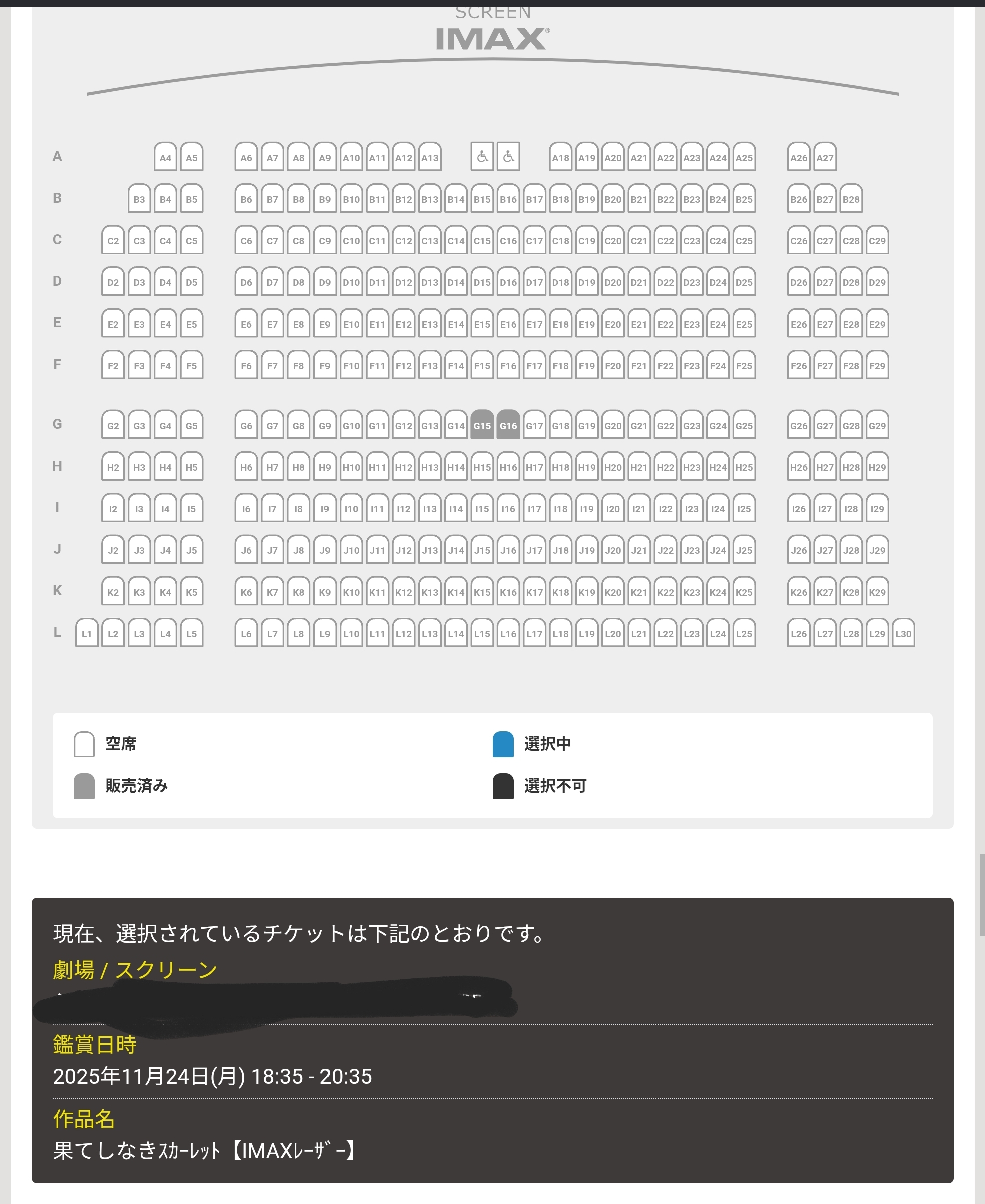Choose seat L30 at far right
The height and width of the screenshot is (1204, 985).
click(903, 633)
